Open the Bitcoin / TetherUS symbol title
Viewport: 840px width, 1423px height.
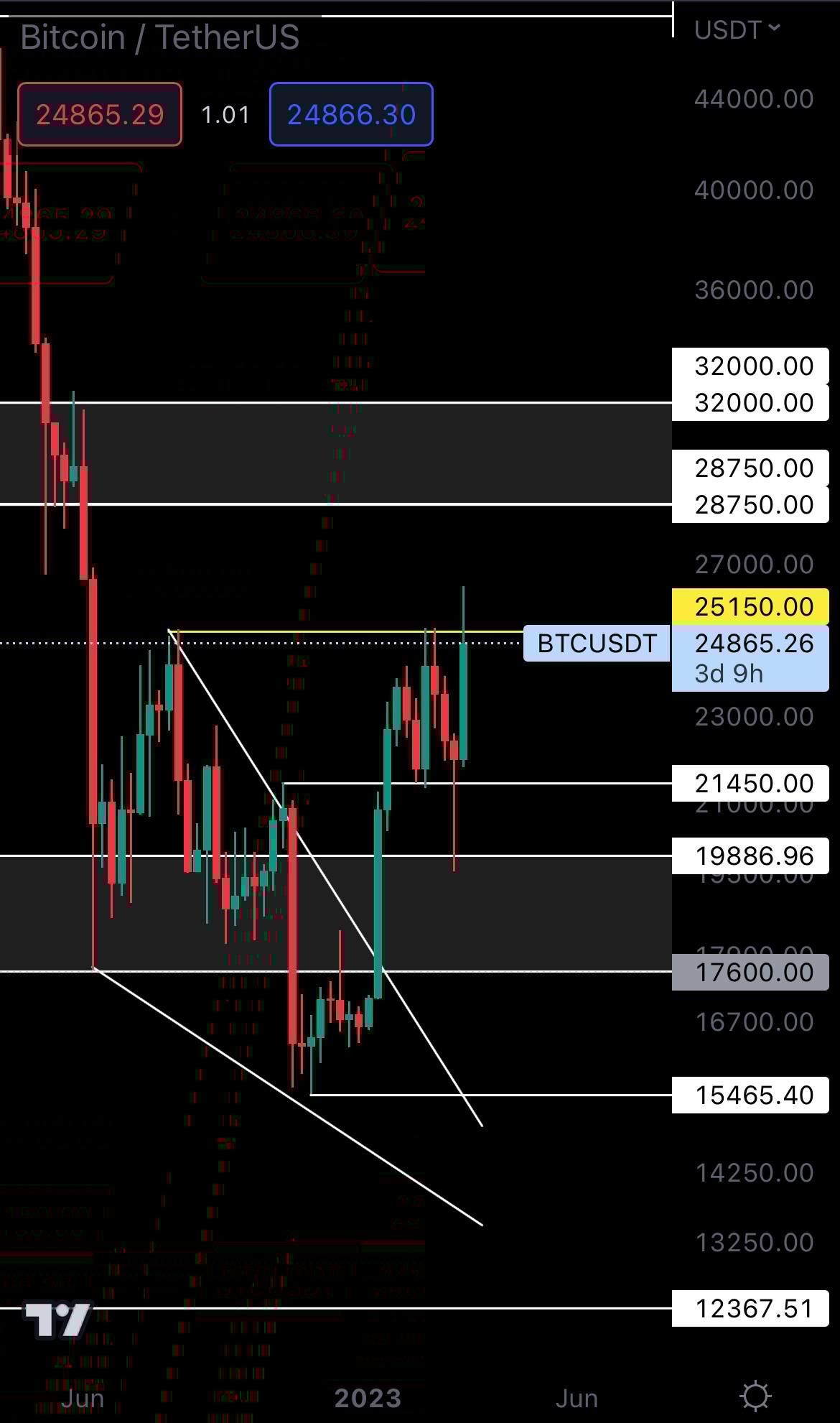coord(159,37)
